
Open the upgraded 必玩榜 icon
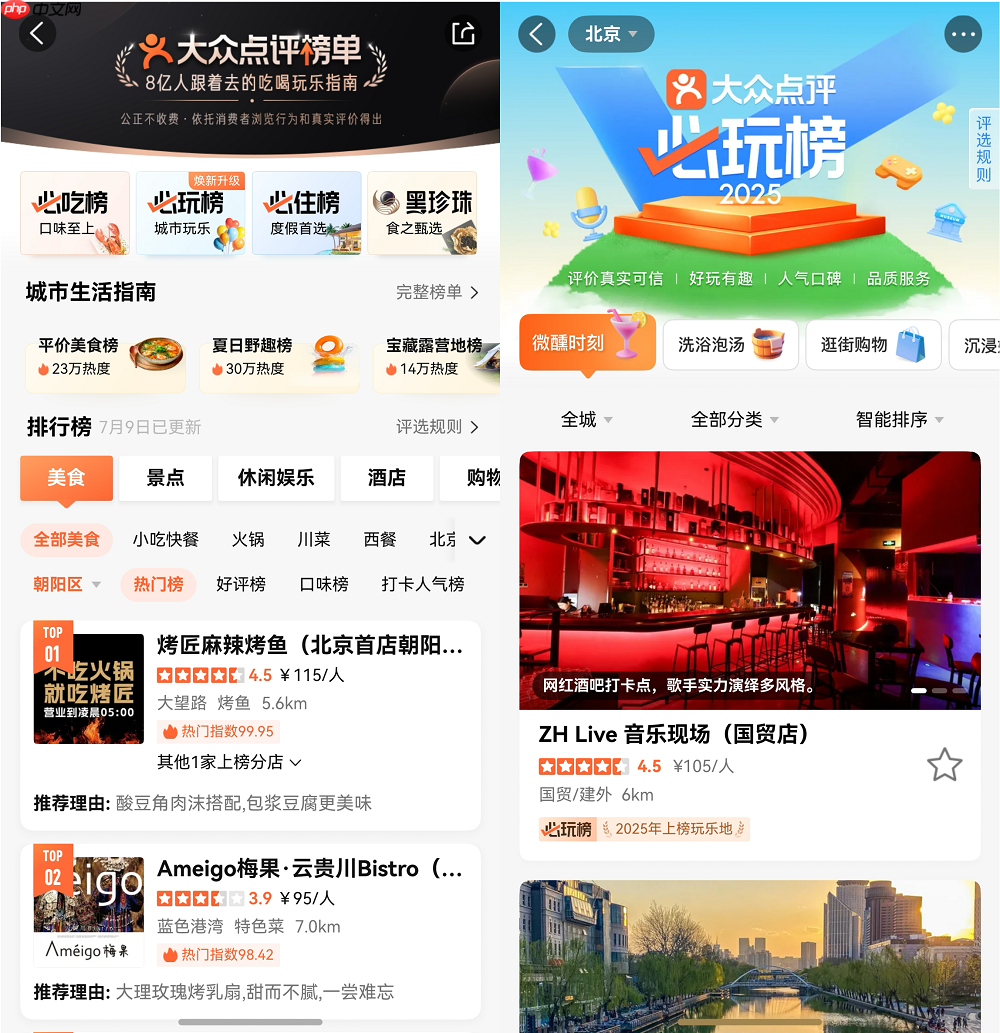click(191, 213)
